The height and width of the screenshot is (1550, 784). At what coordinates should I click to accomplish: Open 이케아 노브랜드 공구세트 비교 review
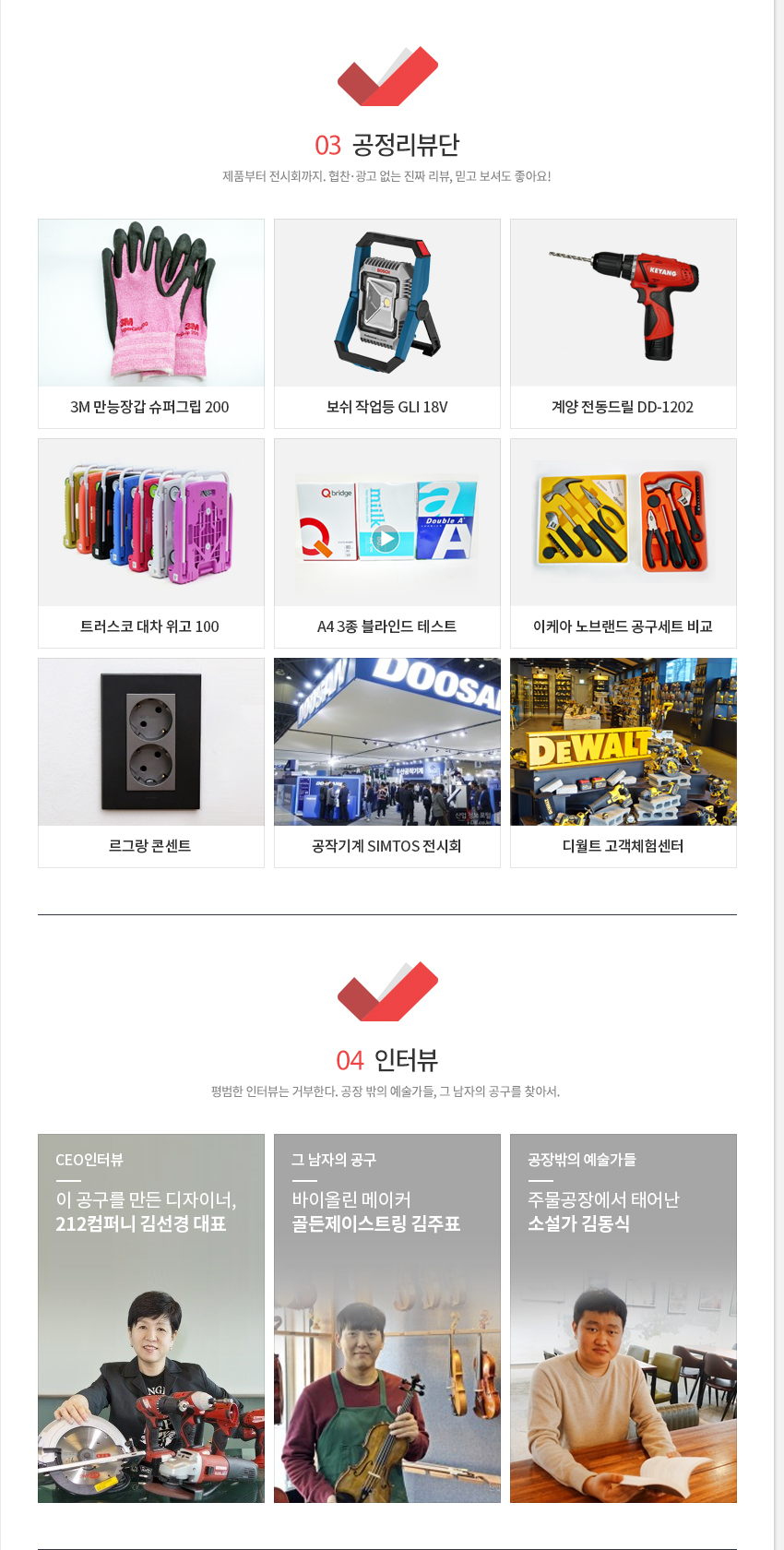coord(623,542)
